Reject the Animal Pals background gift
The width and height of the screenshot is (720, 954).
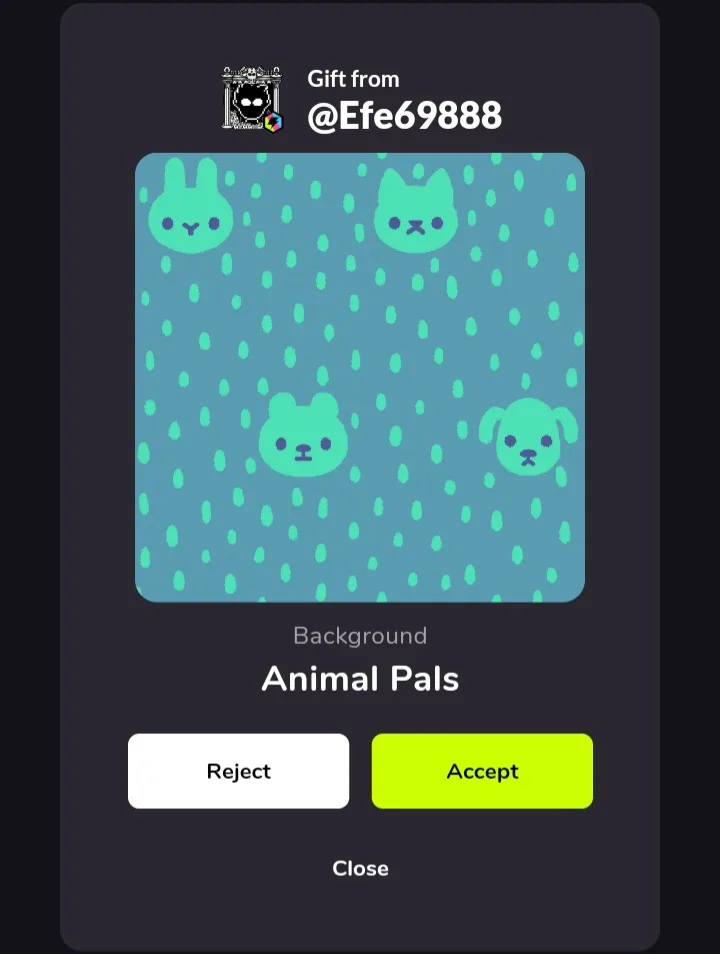pyautogui.click(x=238, y=771)
